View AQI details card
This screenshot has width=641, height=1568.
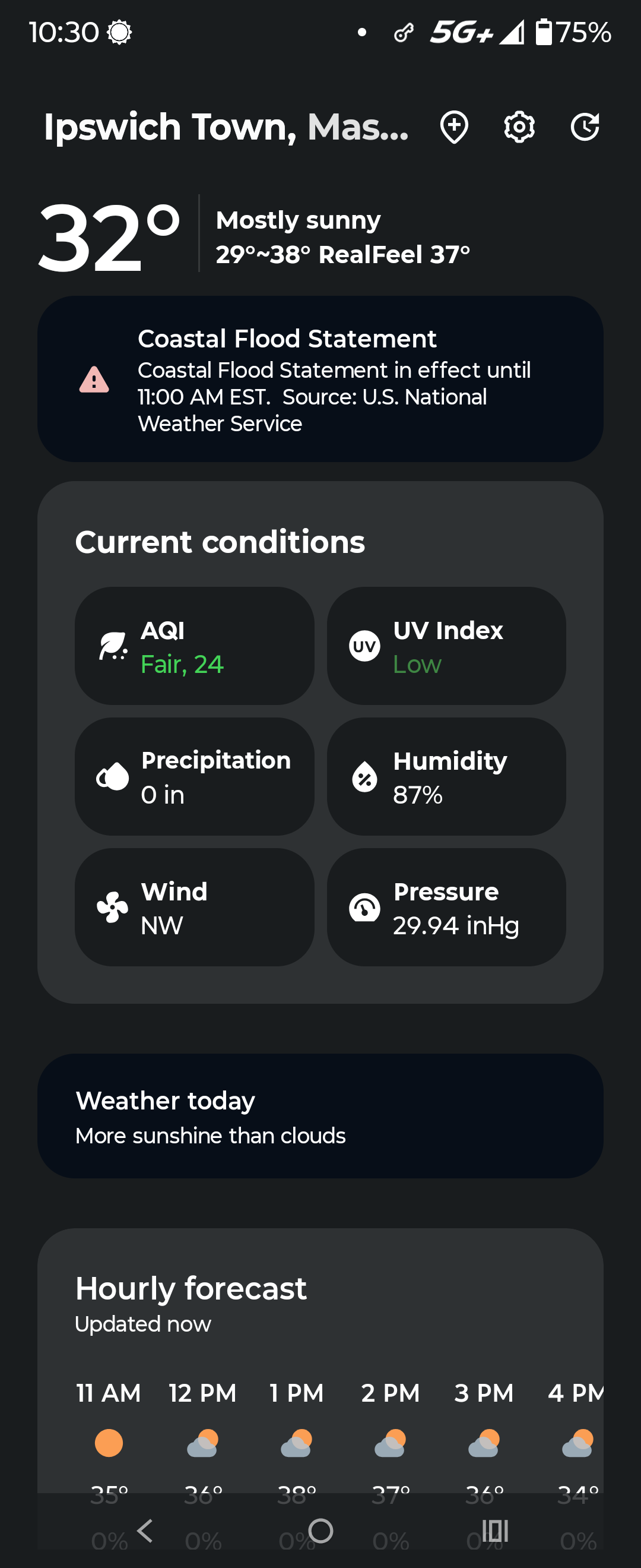(x=195, y=646)
